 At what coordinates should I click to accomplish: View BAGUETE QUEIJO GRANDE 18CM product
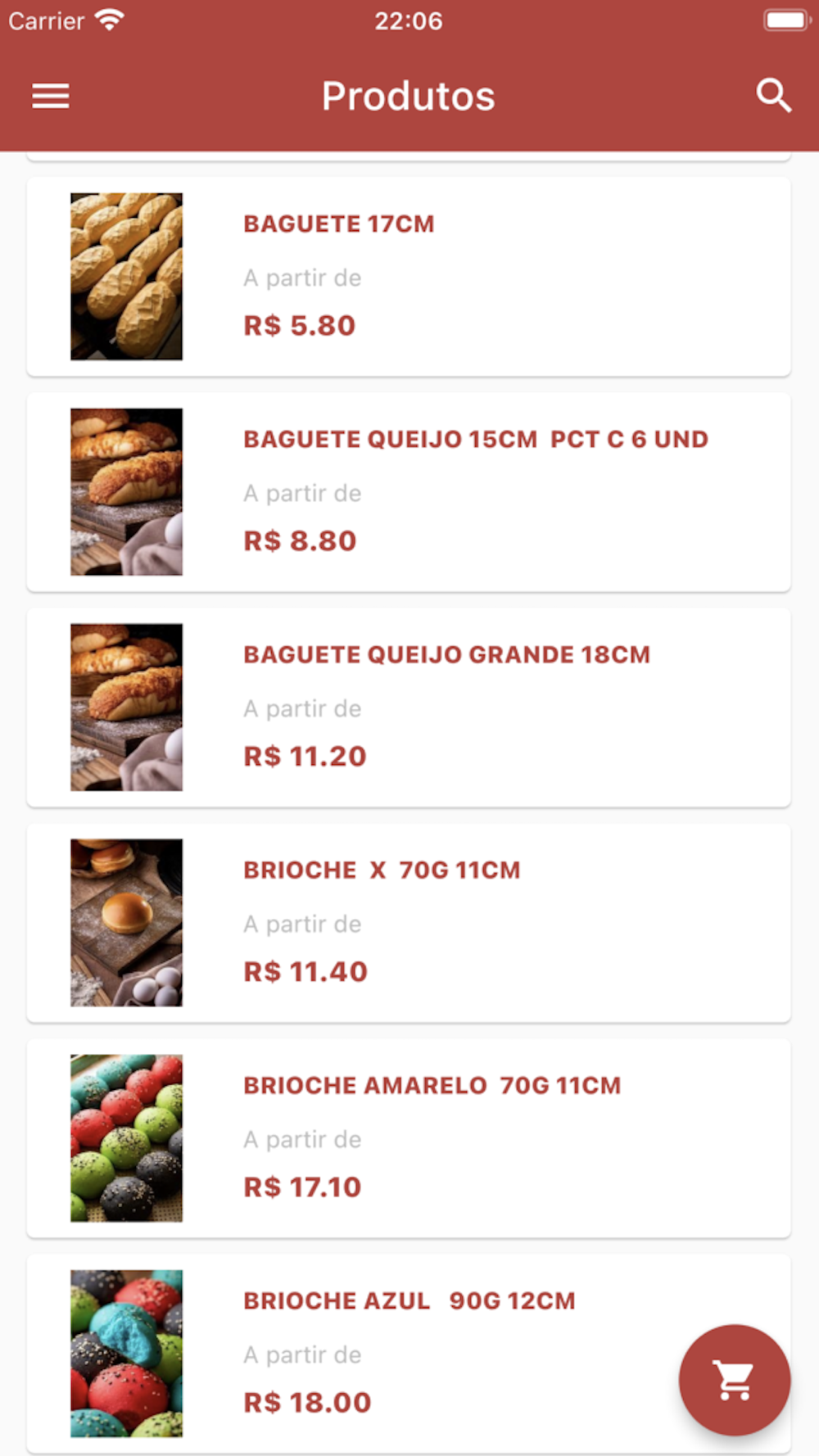coord(409,708)
